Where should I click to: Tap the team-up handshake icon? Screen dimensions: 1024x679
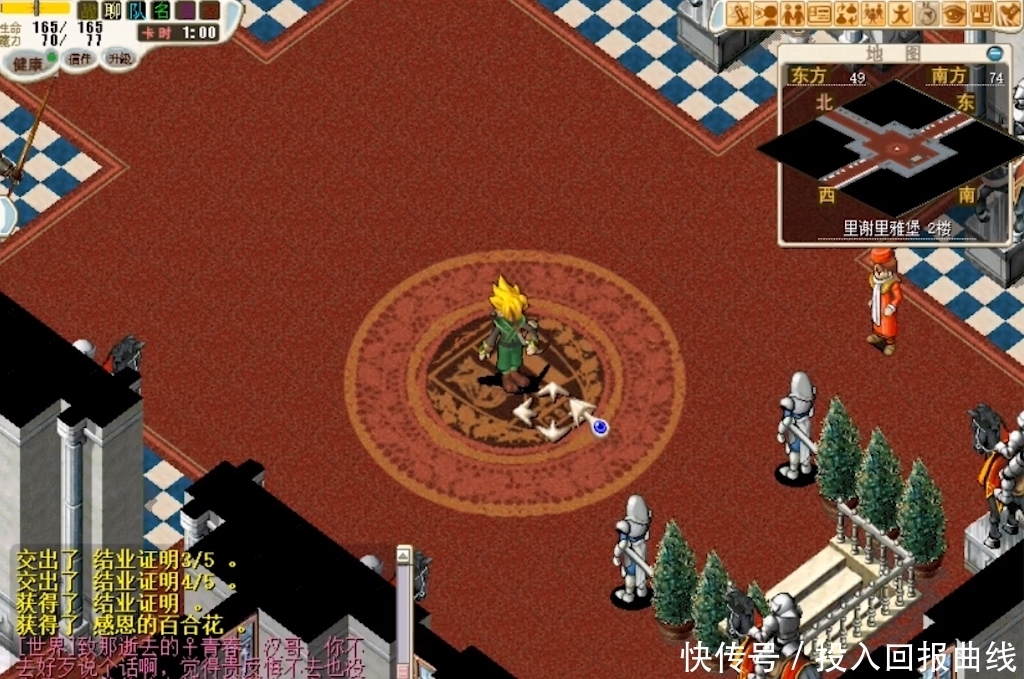point(793,14)
